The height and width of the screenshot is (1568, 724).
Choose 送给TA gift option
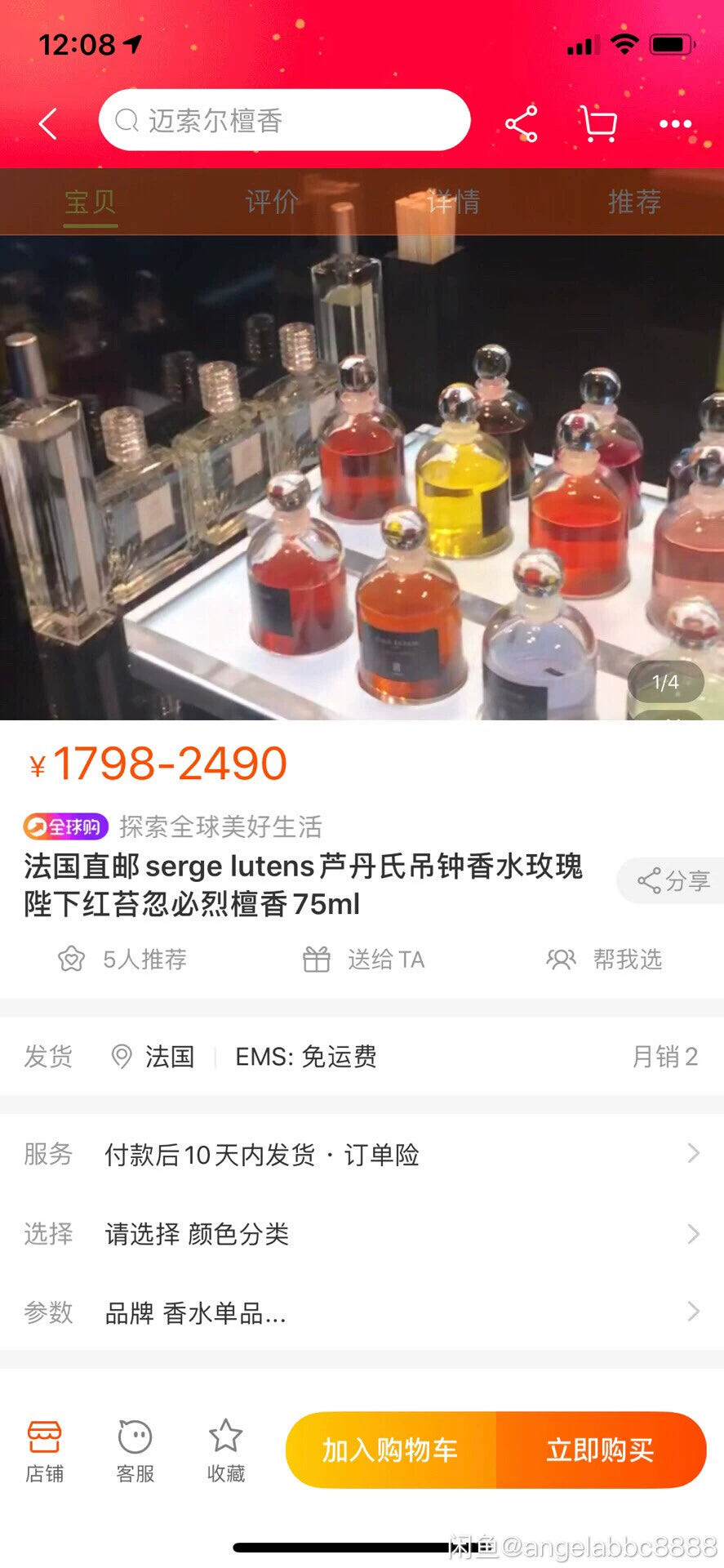click(x=364, y=959)
